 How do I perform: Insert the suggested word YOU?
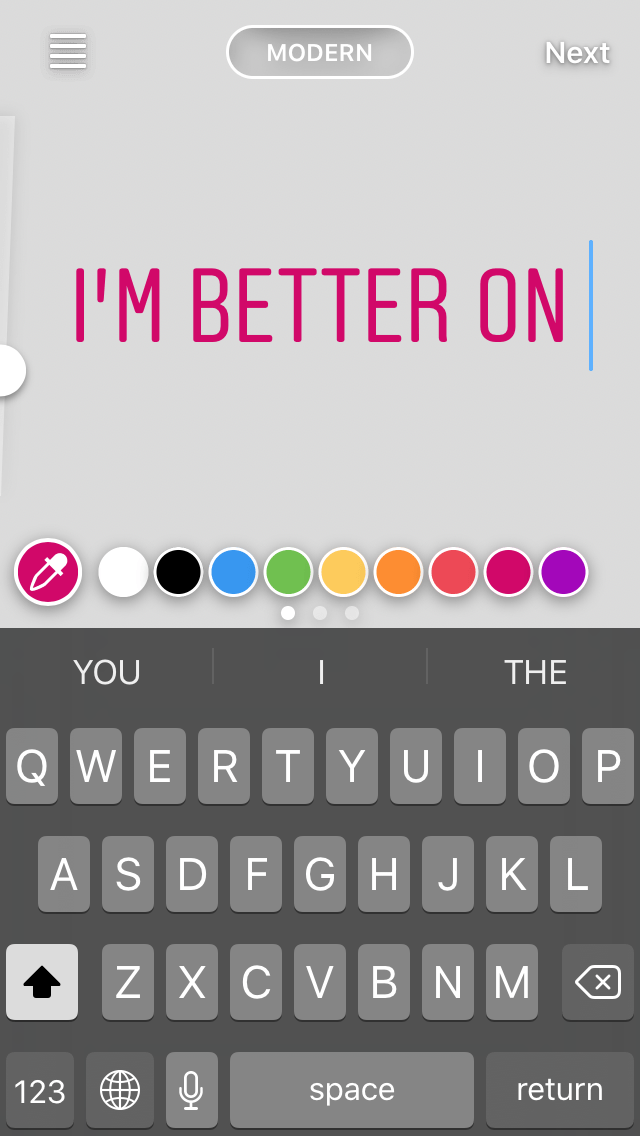click(107, 672)
